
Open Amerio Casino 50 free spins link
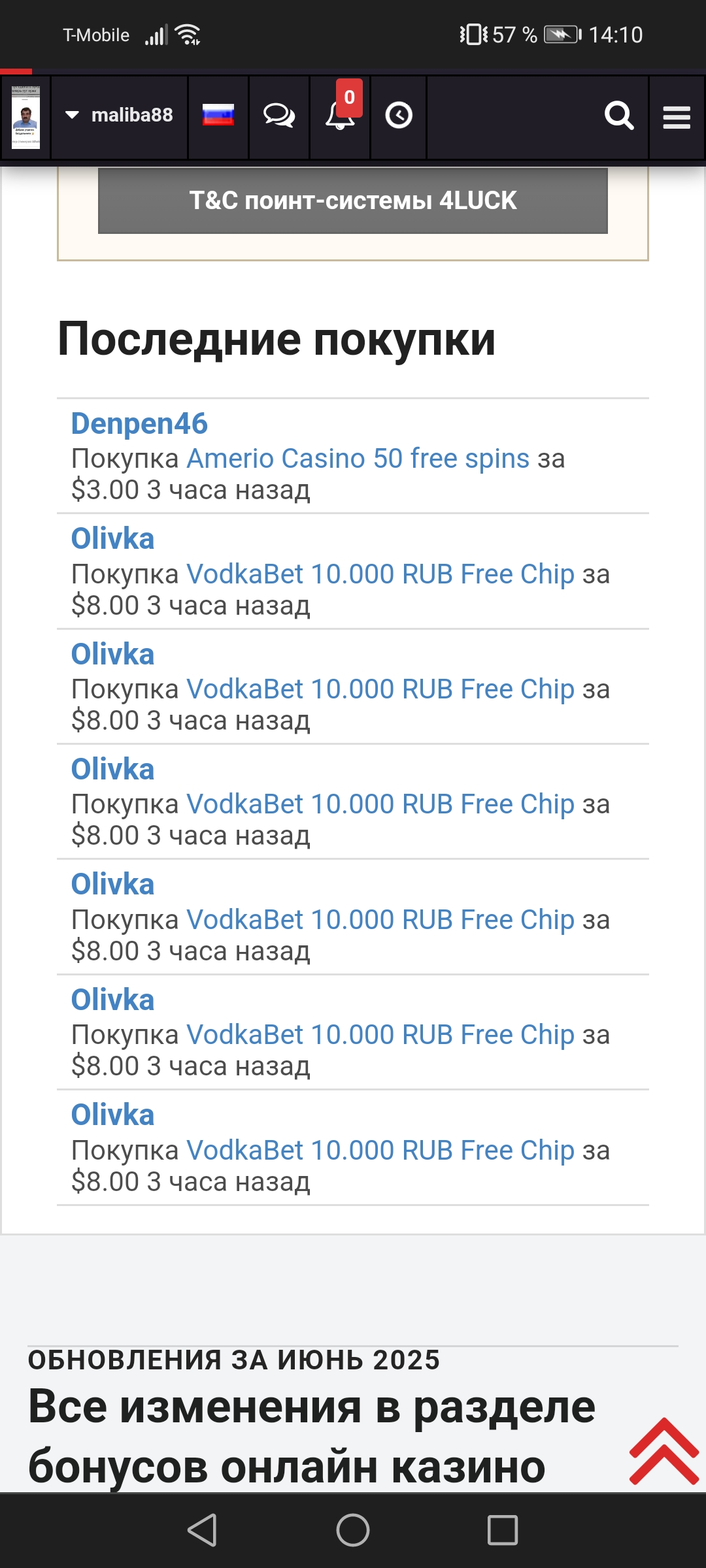pos(358,459)
